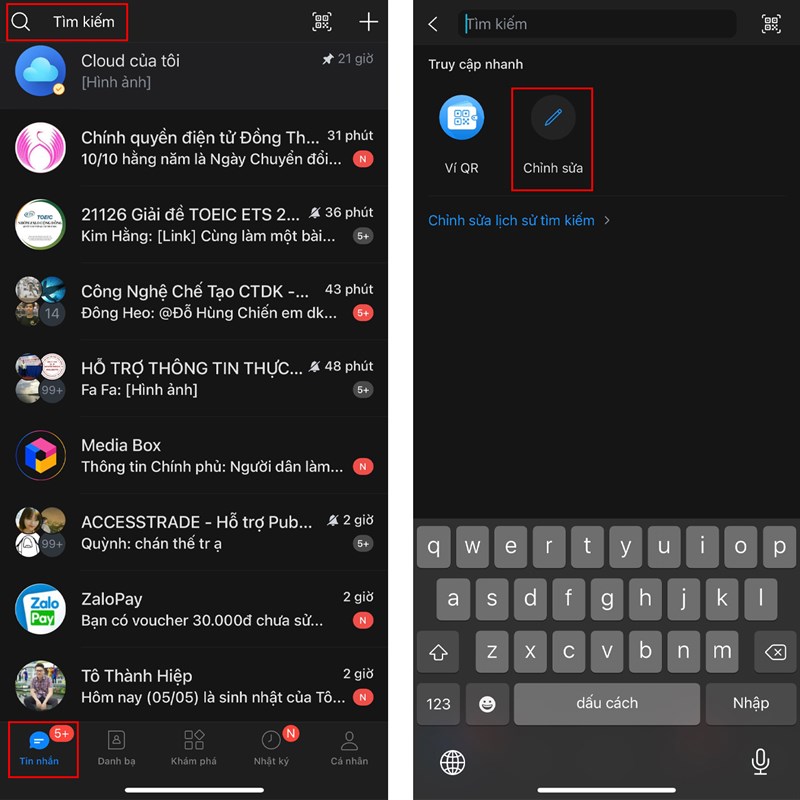Open the 21126 Giải đề TOEIC group
This screenshot has width=800, height=800.
(x=200, y=224)
